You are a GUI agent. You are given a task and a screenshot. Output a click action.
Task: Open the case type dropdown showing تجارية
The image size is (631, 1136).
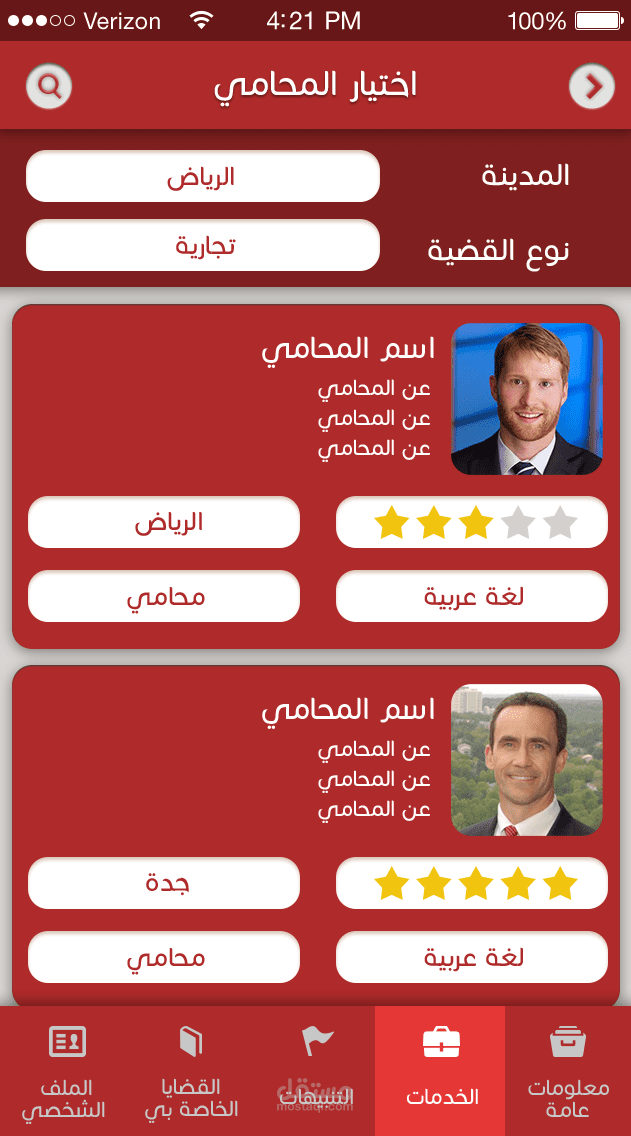(203, 246)
